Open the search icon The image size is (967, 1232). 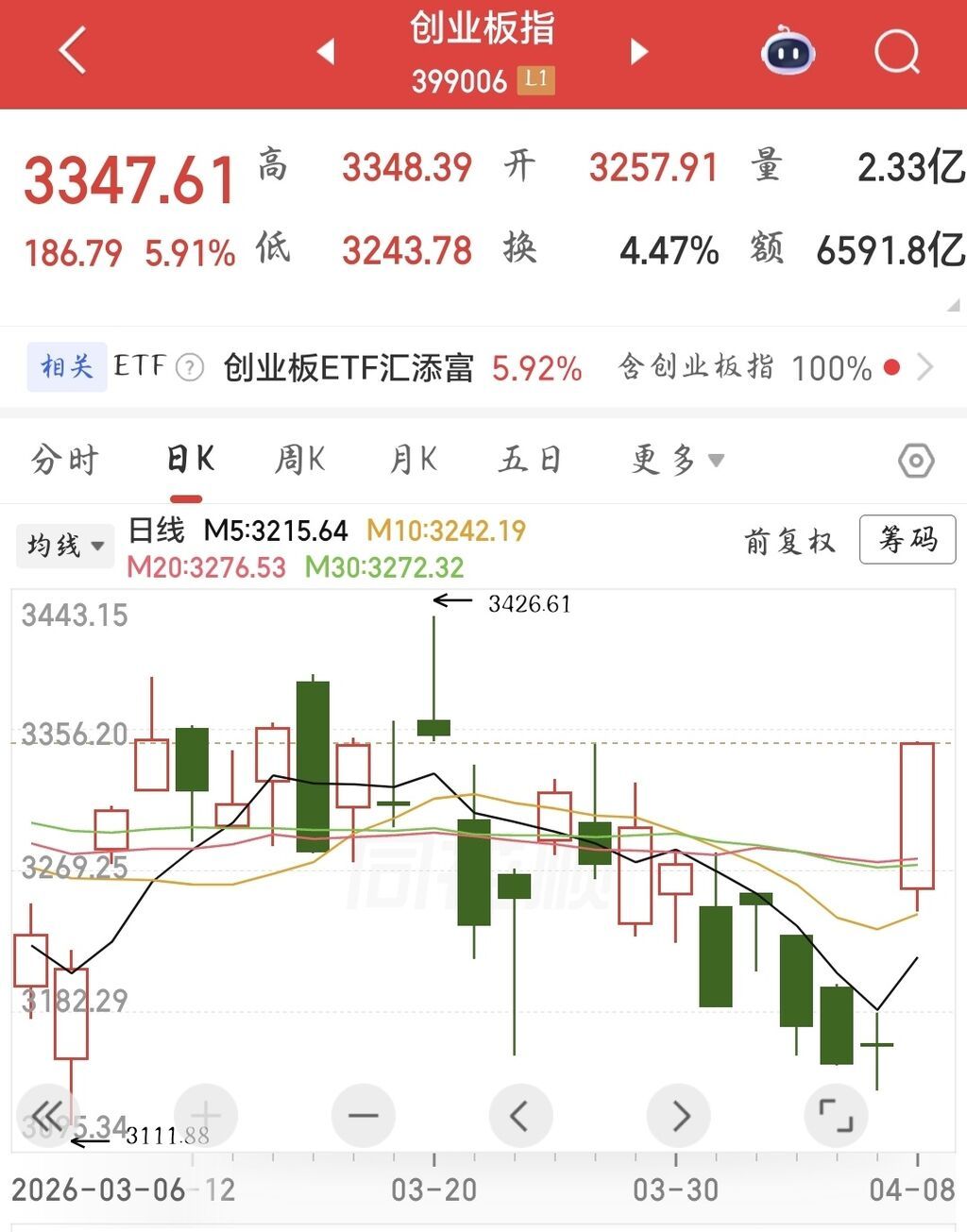pos(896,51)
